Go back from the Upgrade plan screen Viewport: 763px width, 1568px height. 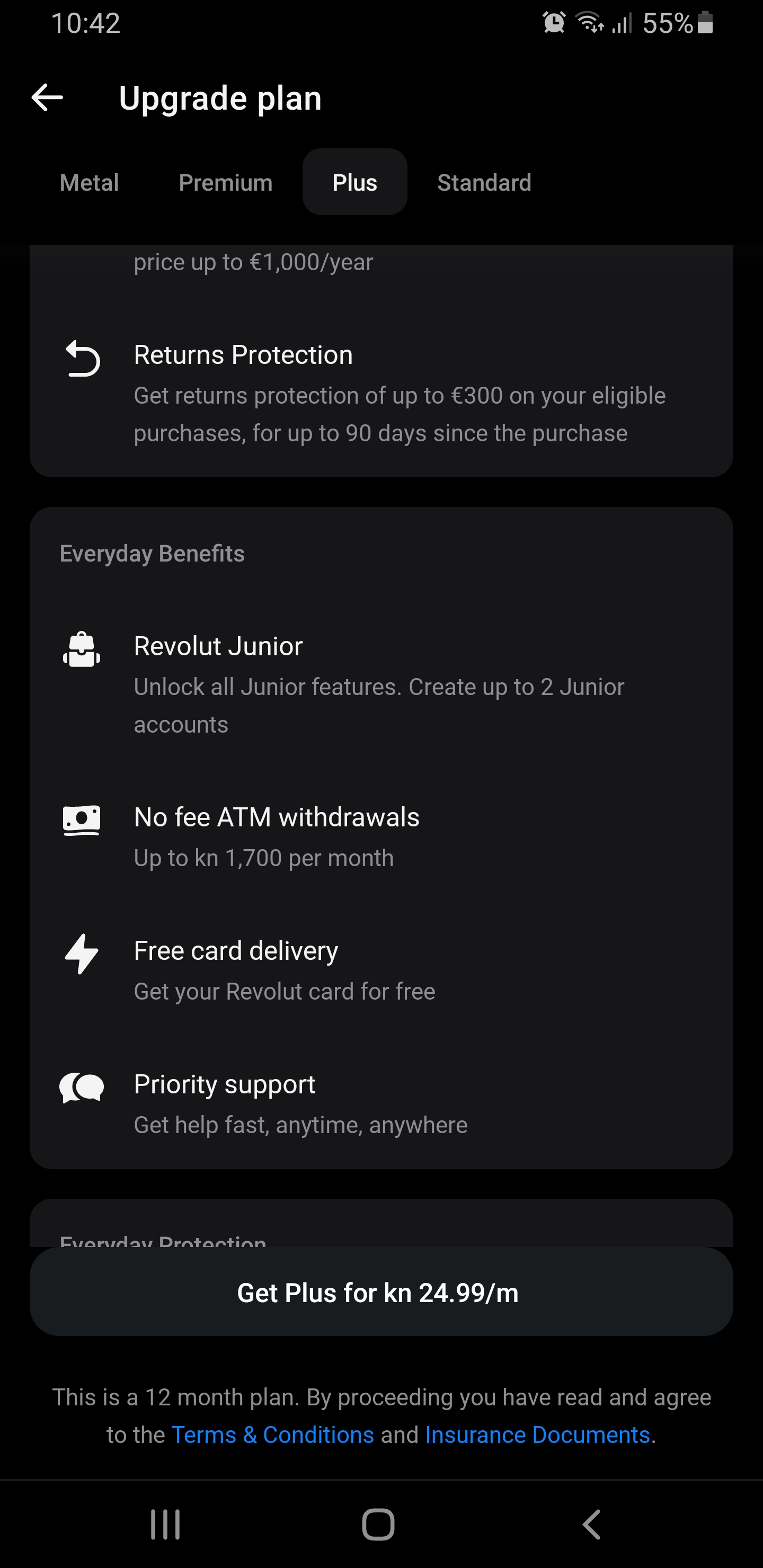[x=48, y=97]
